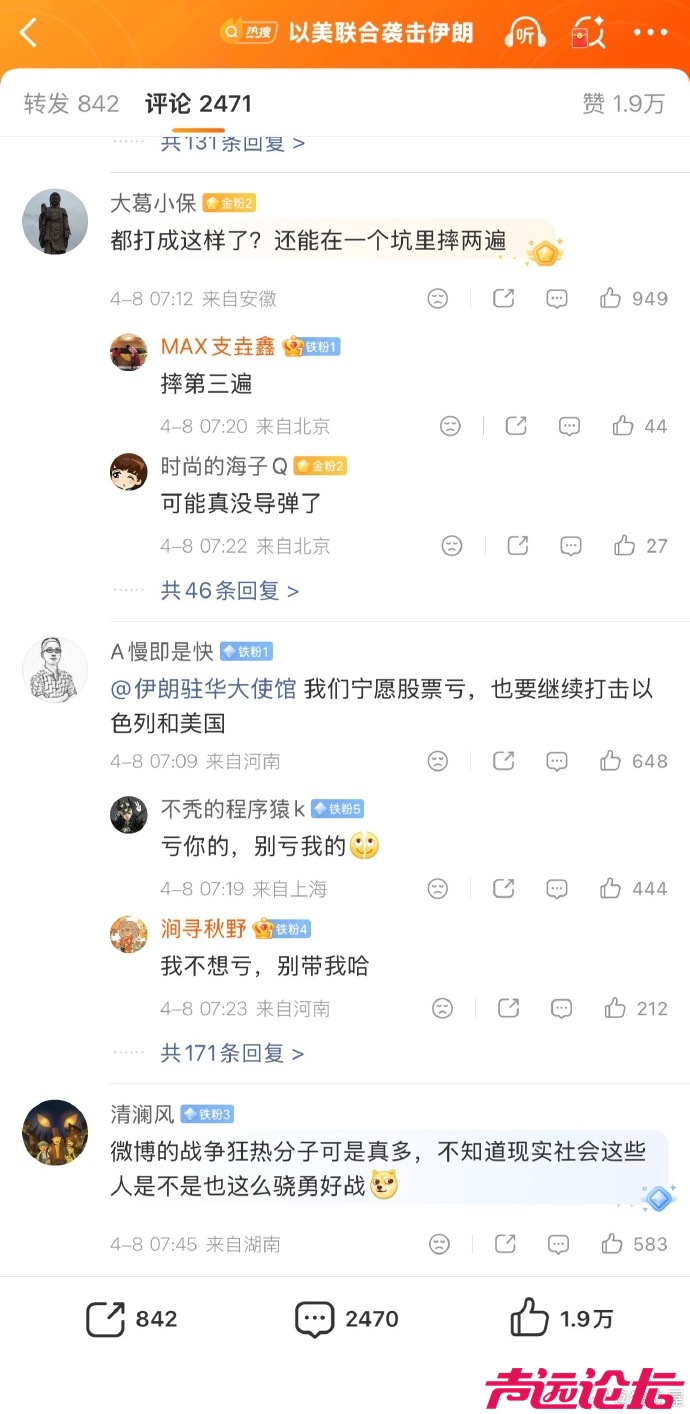
Task: Expand the 共46条回复 replies
Action: point(229,591)
